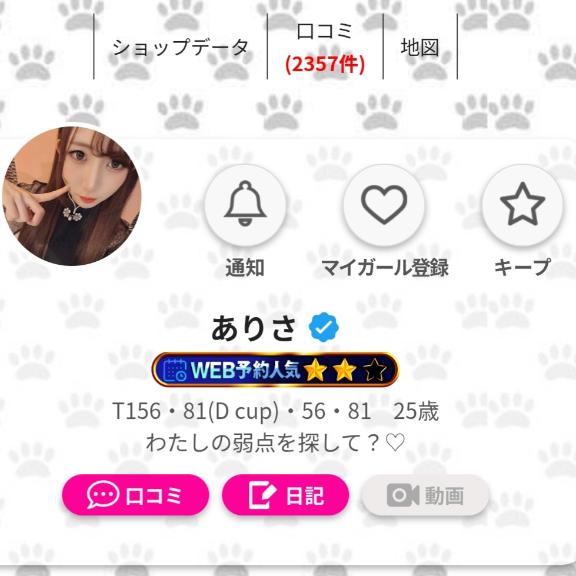The height and width of the screenshot is (576, 576).
Task: Open the ショップデータ tab
Action: pyautogui.click(x=180, y=47)
